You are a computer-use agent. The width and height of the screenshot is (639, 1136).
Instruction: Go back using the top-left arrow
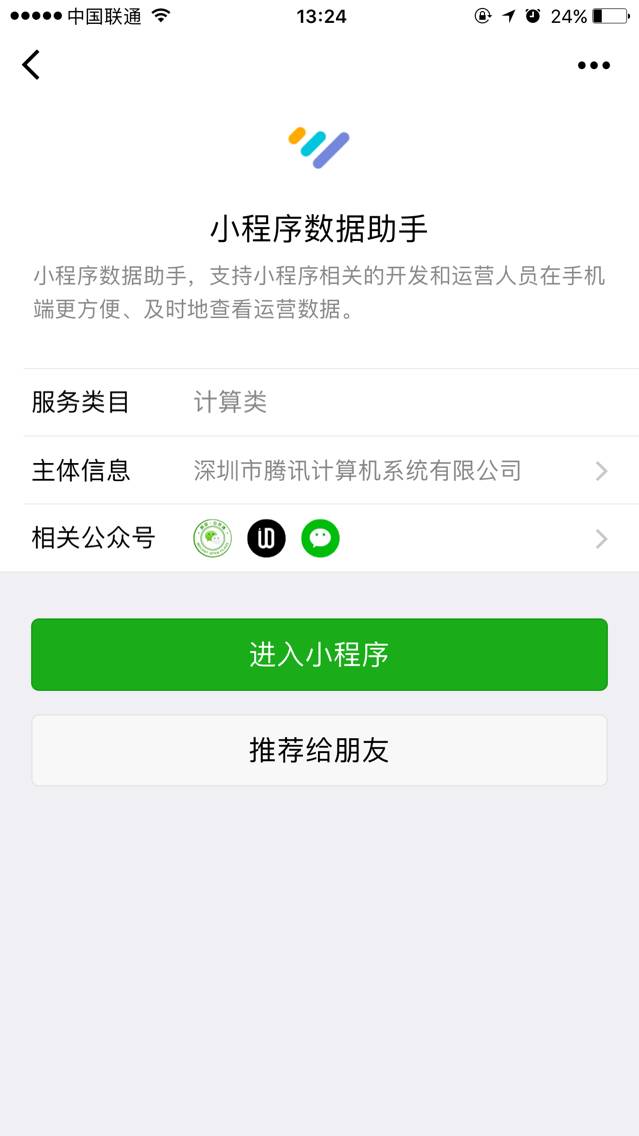click(x=31, y=65)
